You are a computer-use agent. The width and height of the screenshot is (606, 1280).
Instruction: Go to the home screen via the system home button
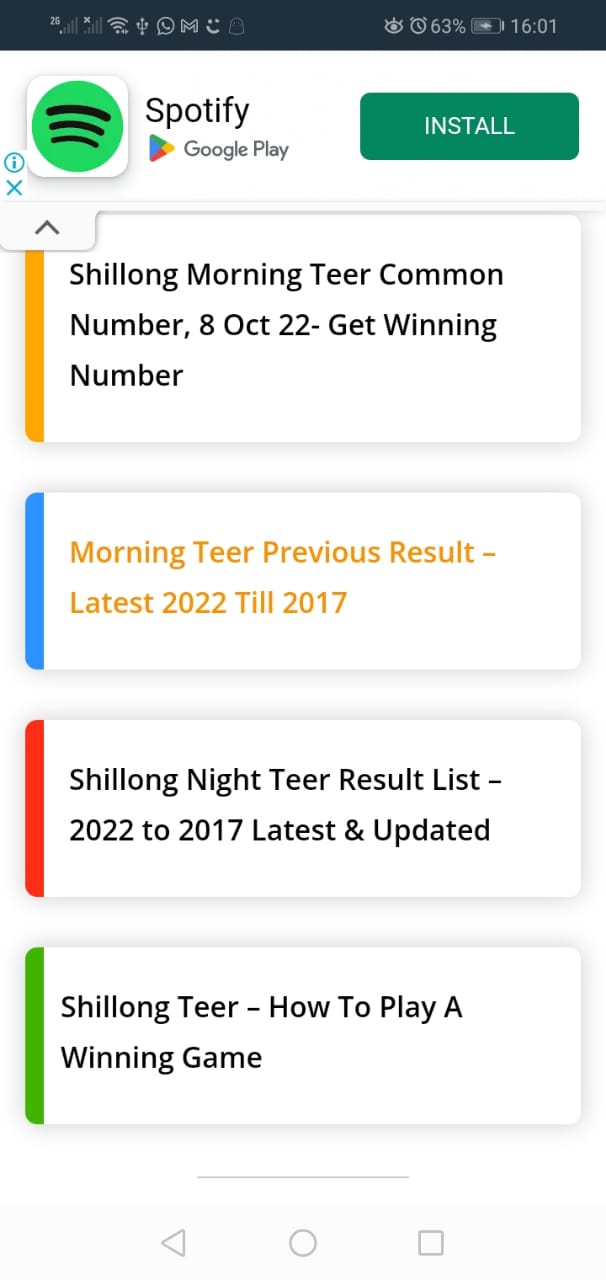pyautogui.click(x=303, y=1242)
